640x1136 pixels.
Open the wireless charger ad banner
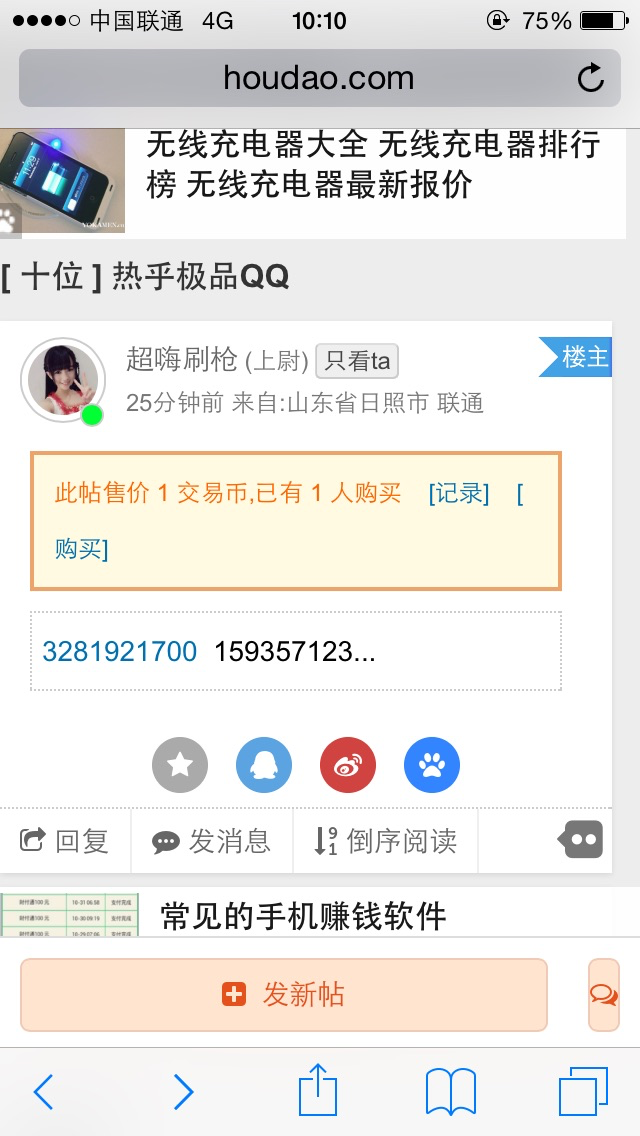coord(313,183)
